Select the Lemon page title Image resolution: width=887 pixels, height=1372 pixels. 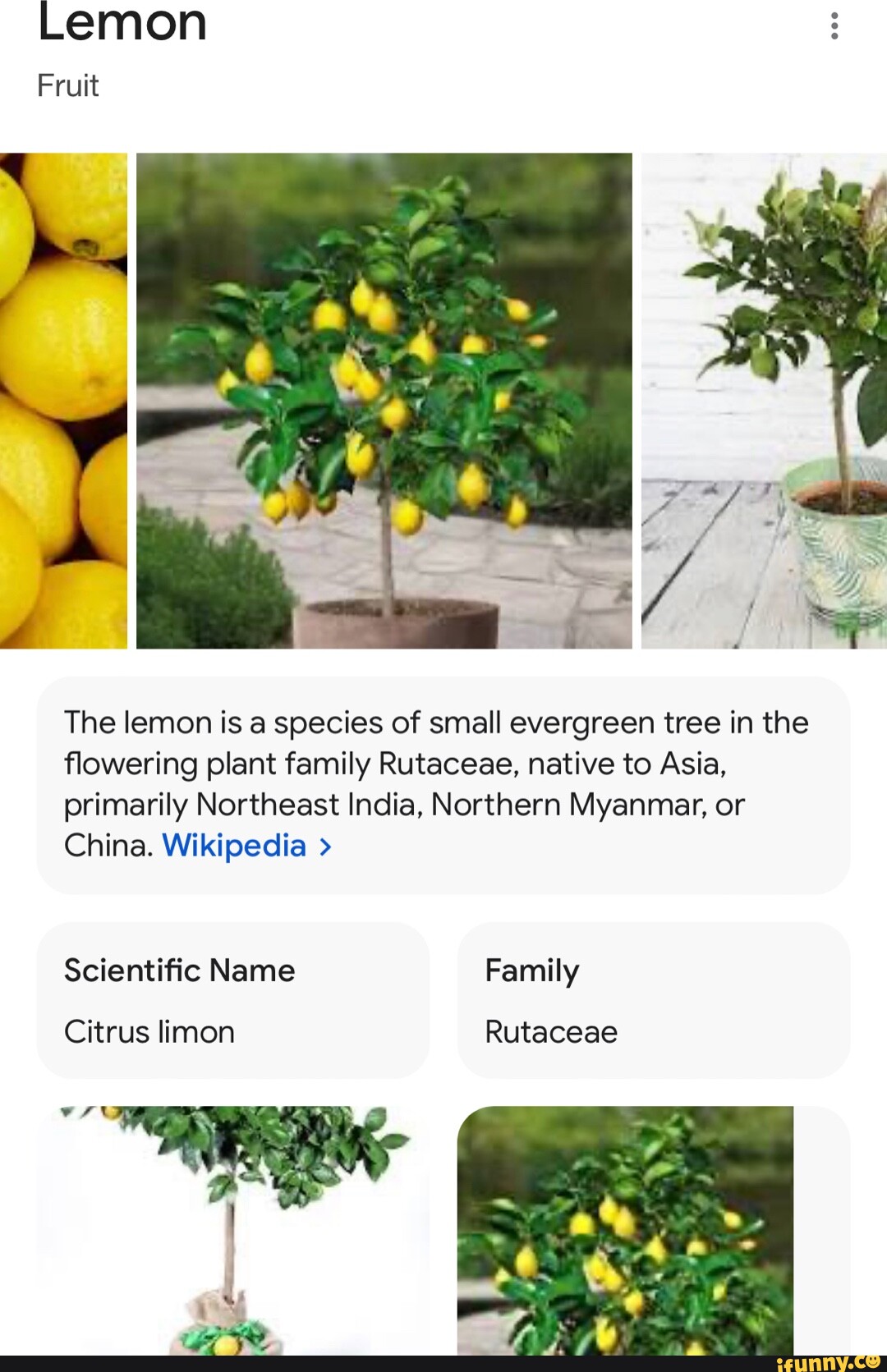point(122,23)
